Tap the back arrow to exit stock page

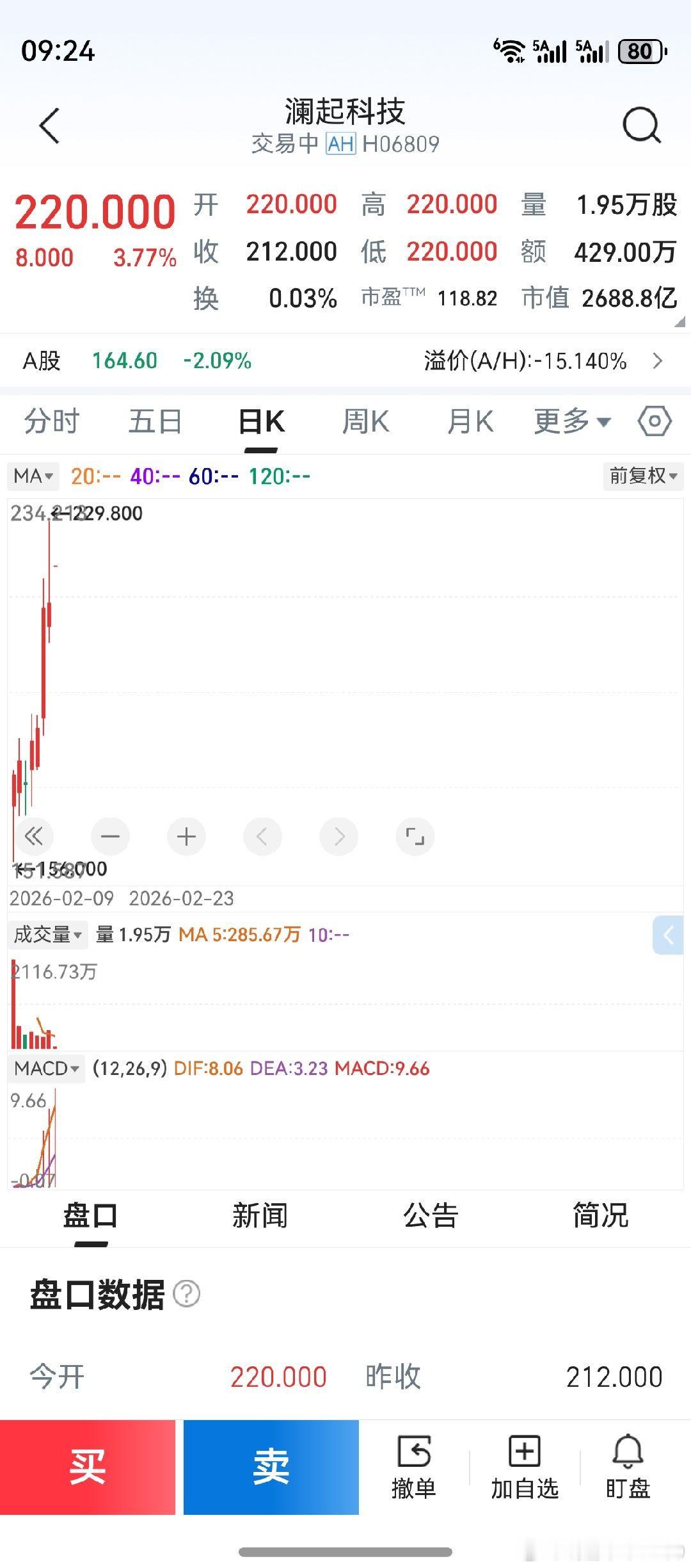click(x=51, y=125)
